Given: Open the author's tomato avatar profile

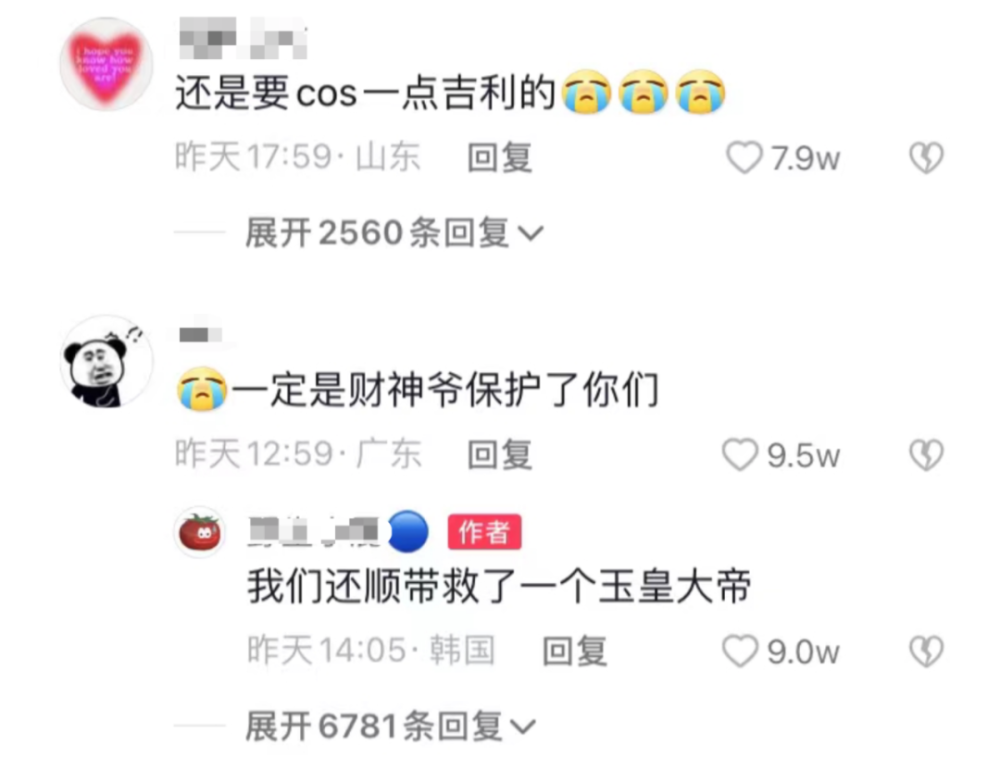Looking at the screenshot, I should (199, 531).
